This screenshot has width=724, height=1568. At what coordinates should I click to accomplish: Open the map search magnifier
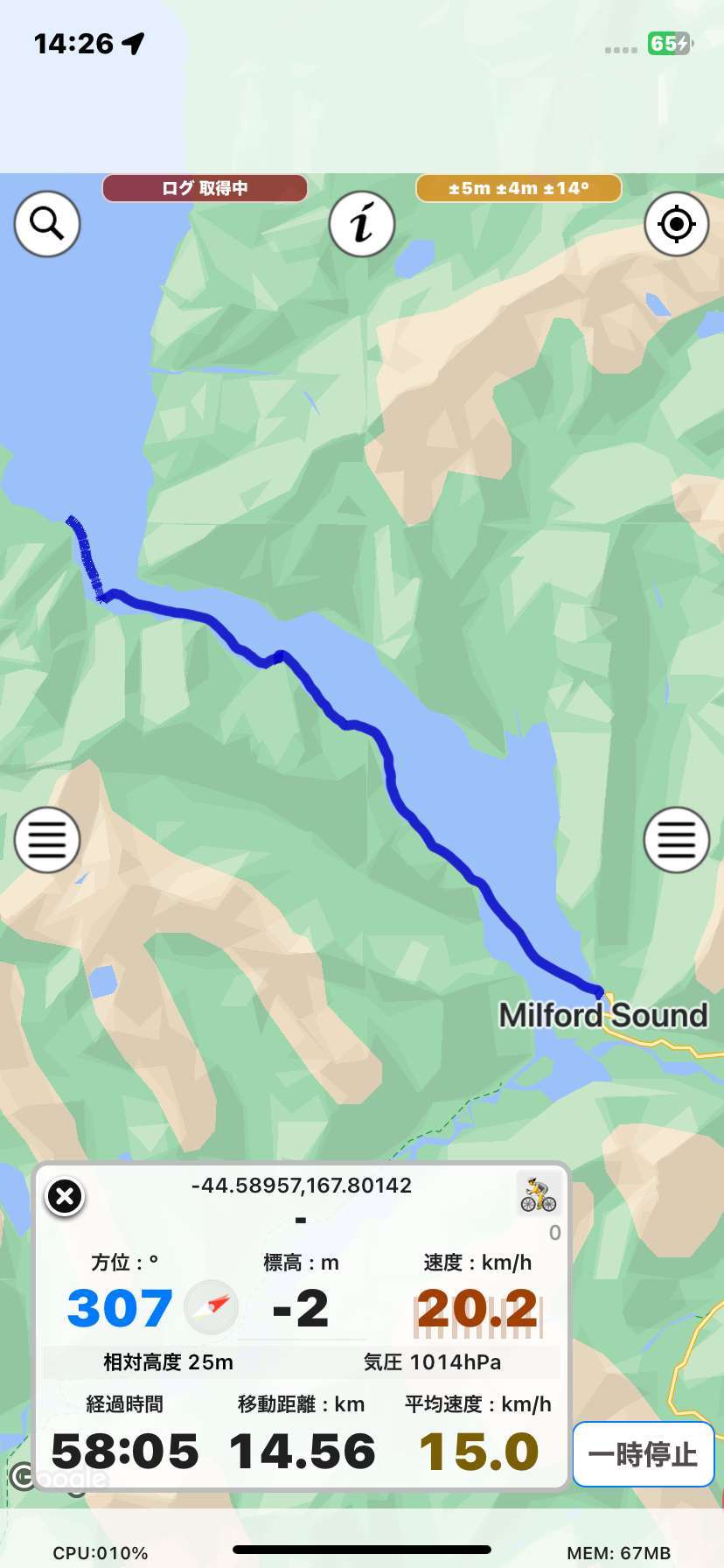click(x=47, y=224)
